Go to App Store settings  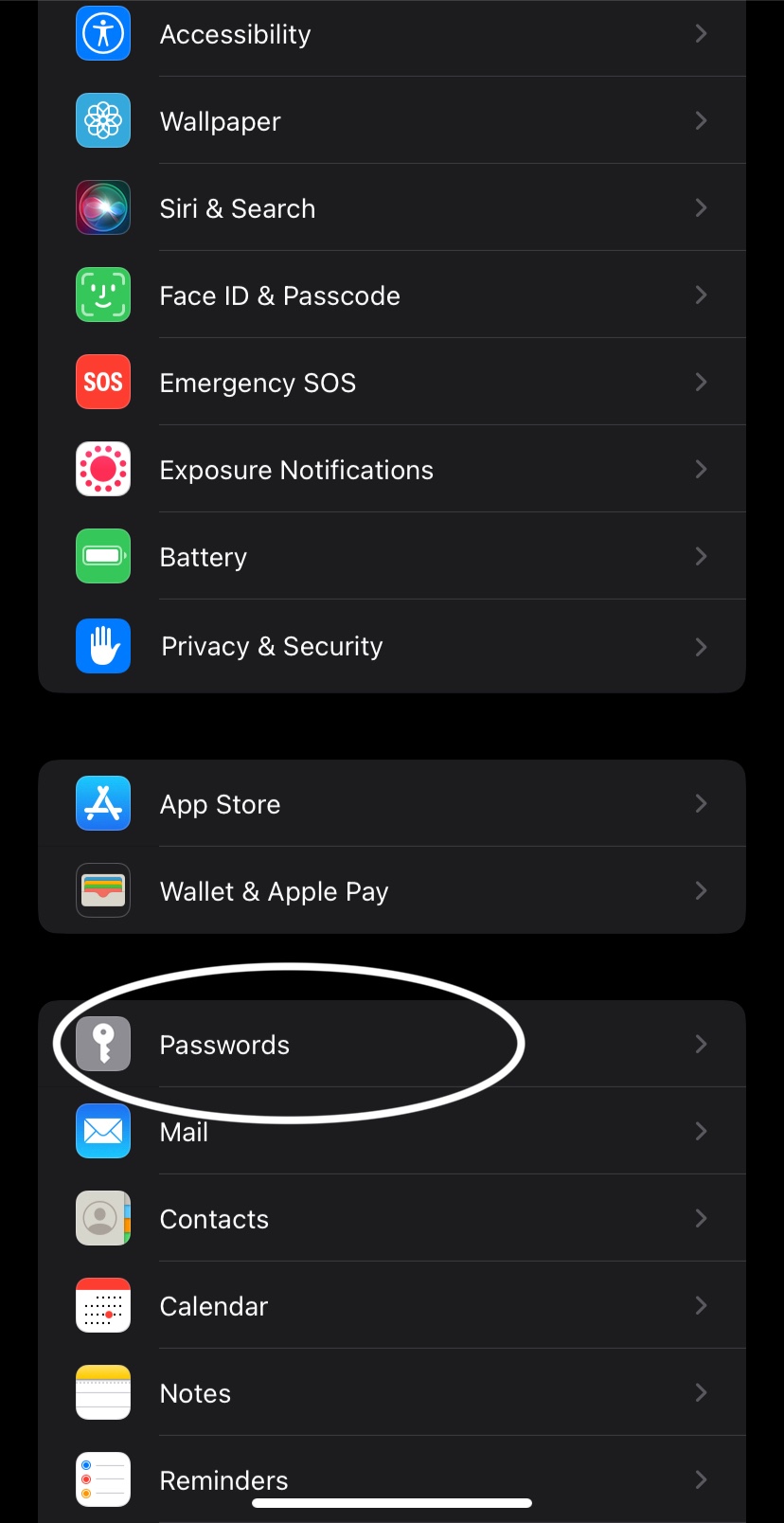click(x=392, y=803)
